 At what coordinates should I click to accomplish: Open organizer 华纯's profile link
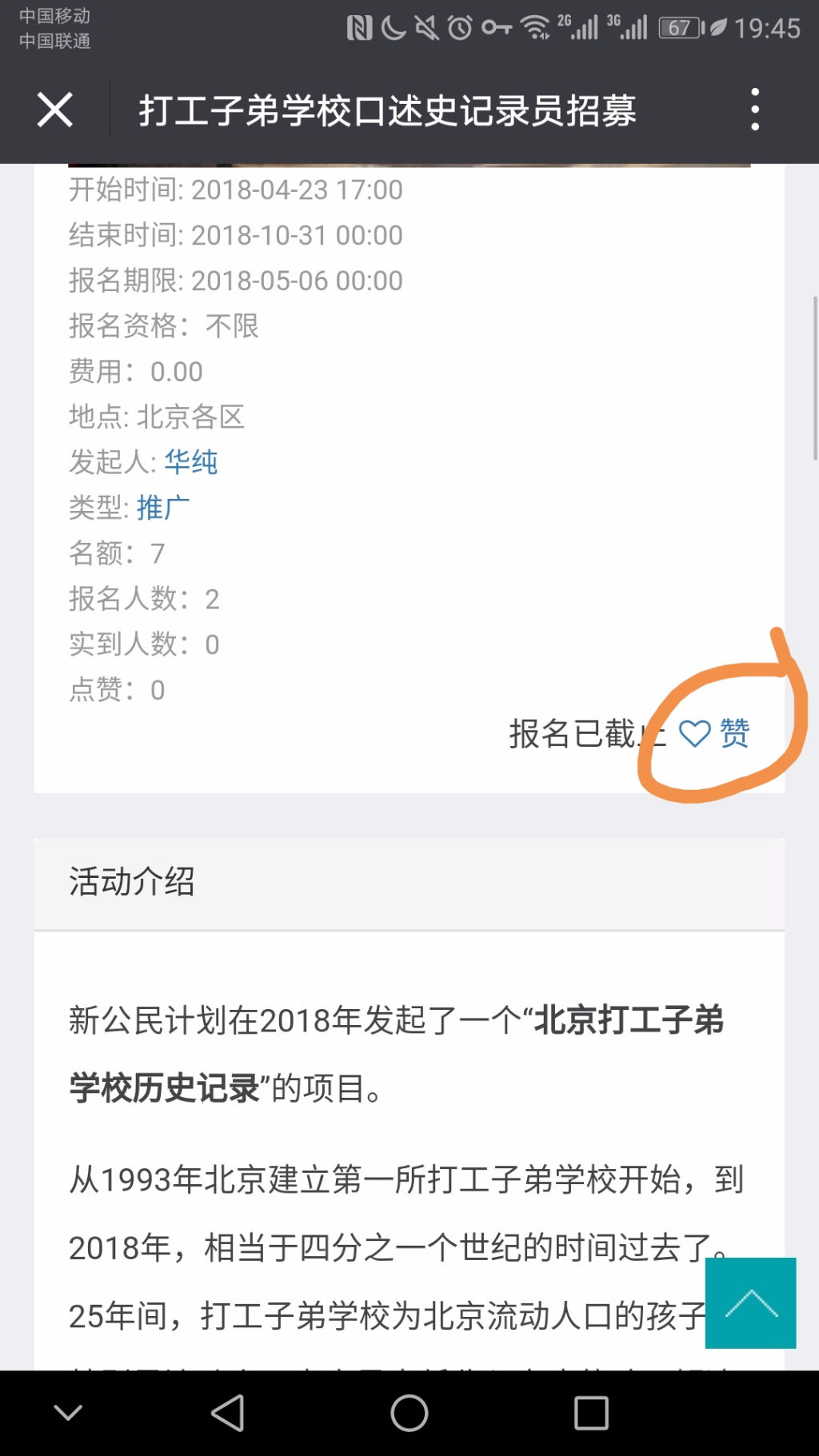(x=191, y=462)
